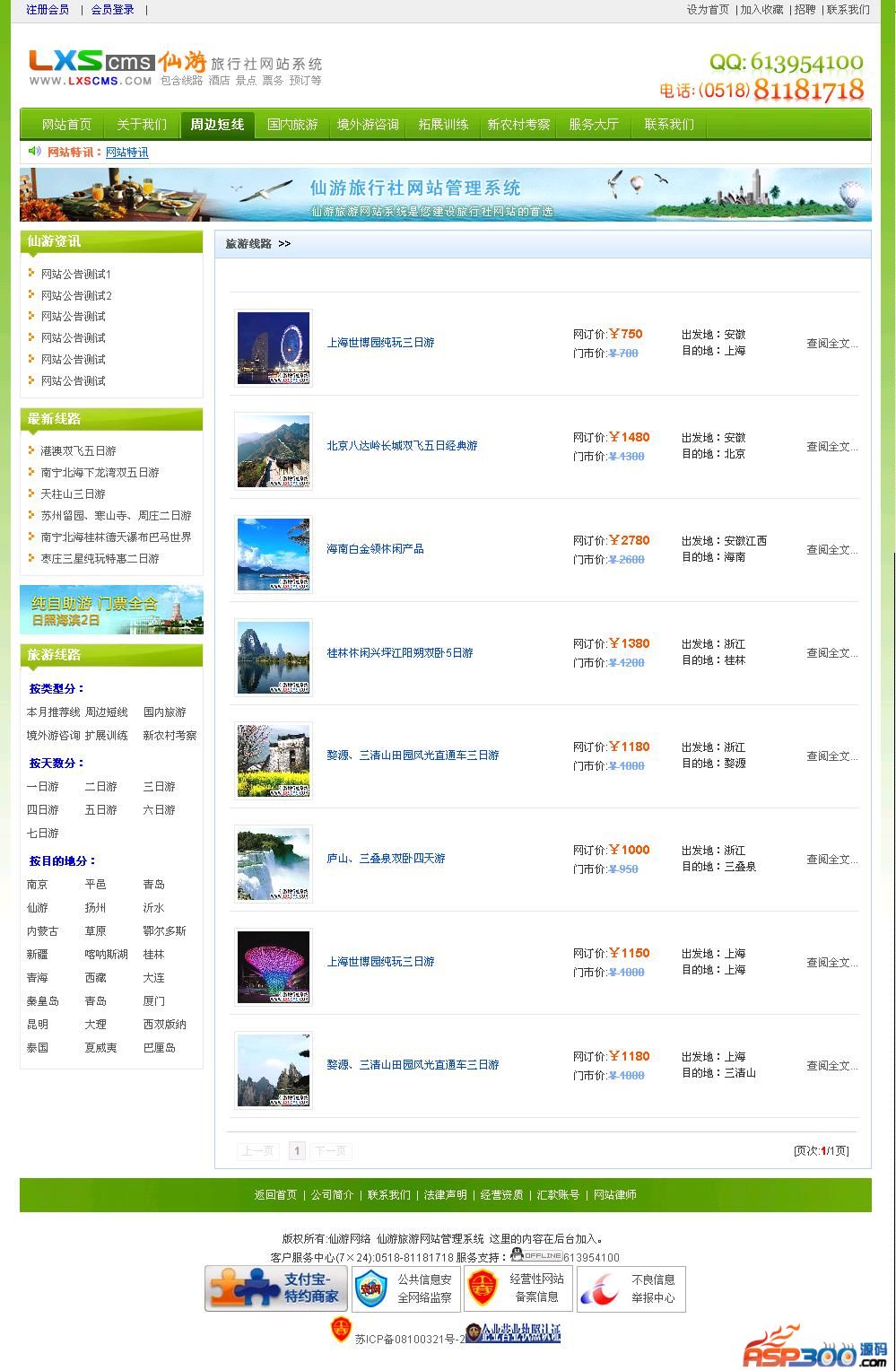The width and height of the screenshot is (896, 1371).
Task: Open 天柱山三日游 in latest routes
Action: pyautogui.click(x=74, y=493)
